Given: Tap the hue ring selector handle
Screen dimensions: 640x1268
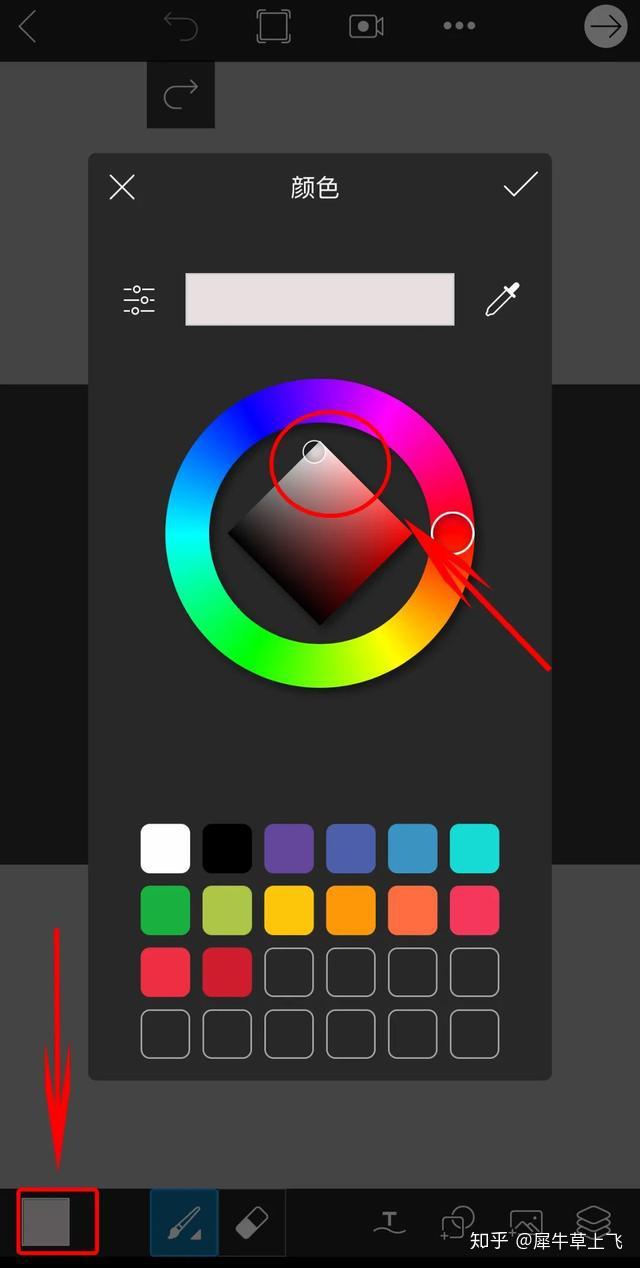Looking at the screenshot, I should click(452, 533).
